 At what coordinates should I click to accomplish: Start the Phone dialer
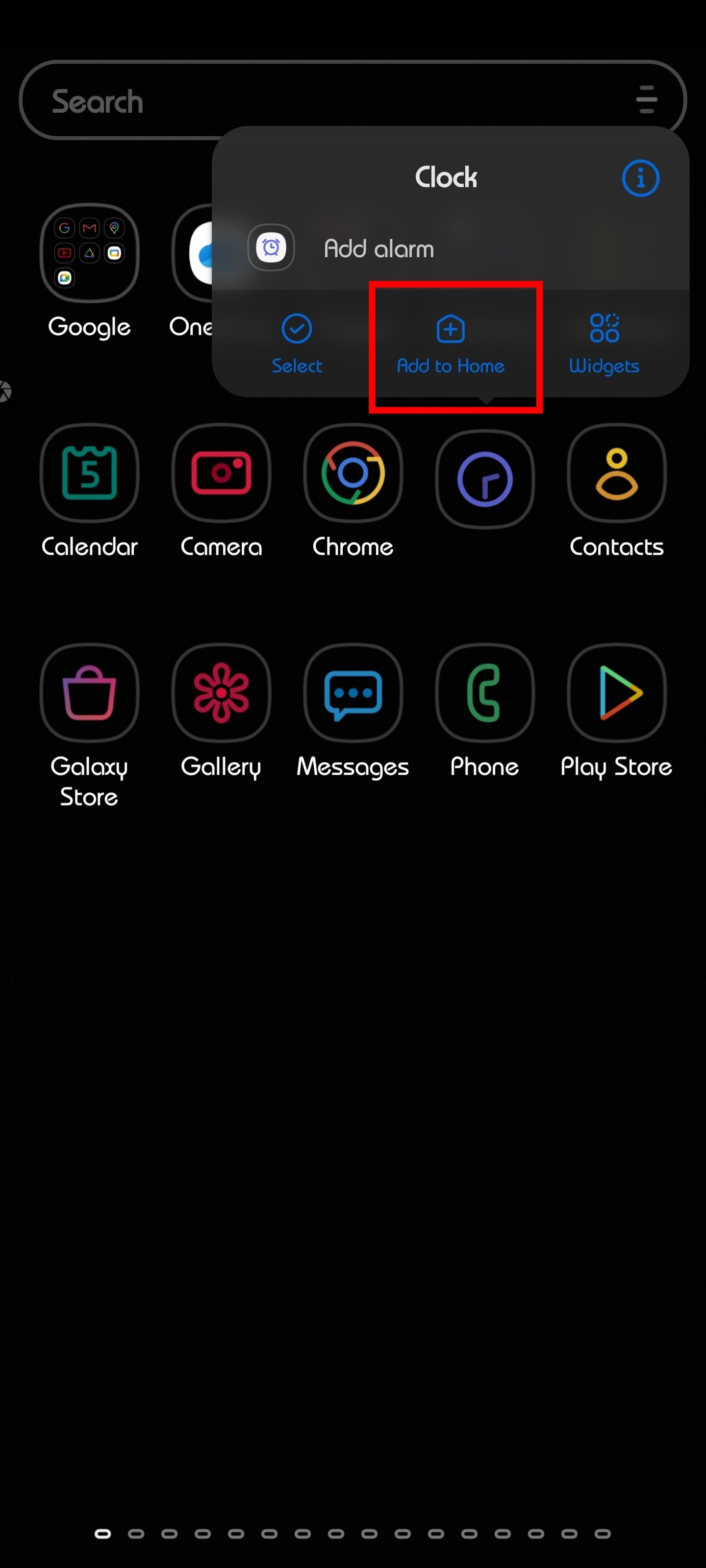(x=484, y=693)
